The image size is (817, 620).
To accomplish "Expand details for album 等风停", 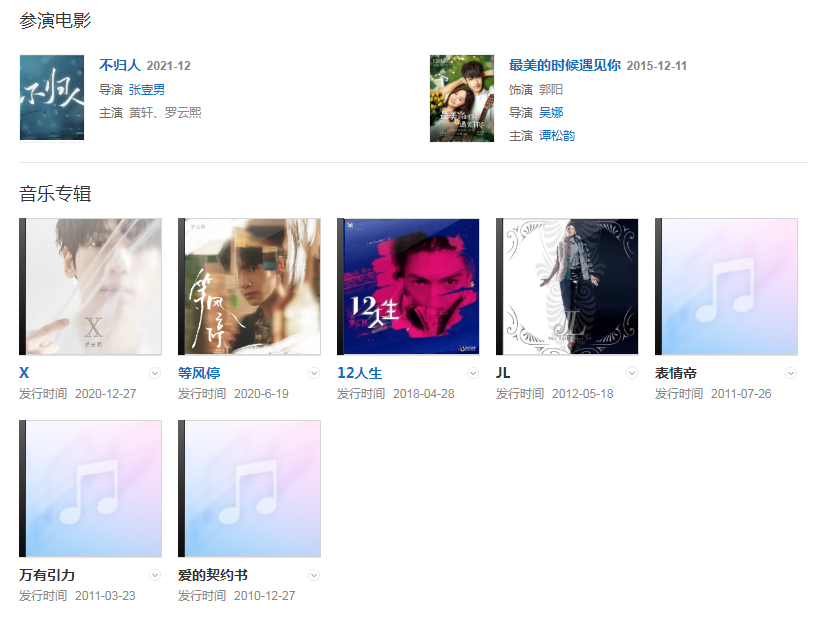I will pos(314,373).
